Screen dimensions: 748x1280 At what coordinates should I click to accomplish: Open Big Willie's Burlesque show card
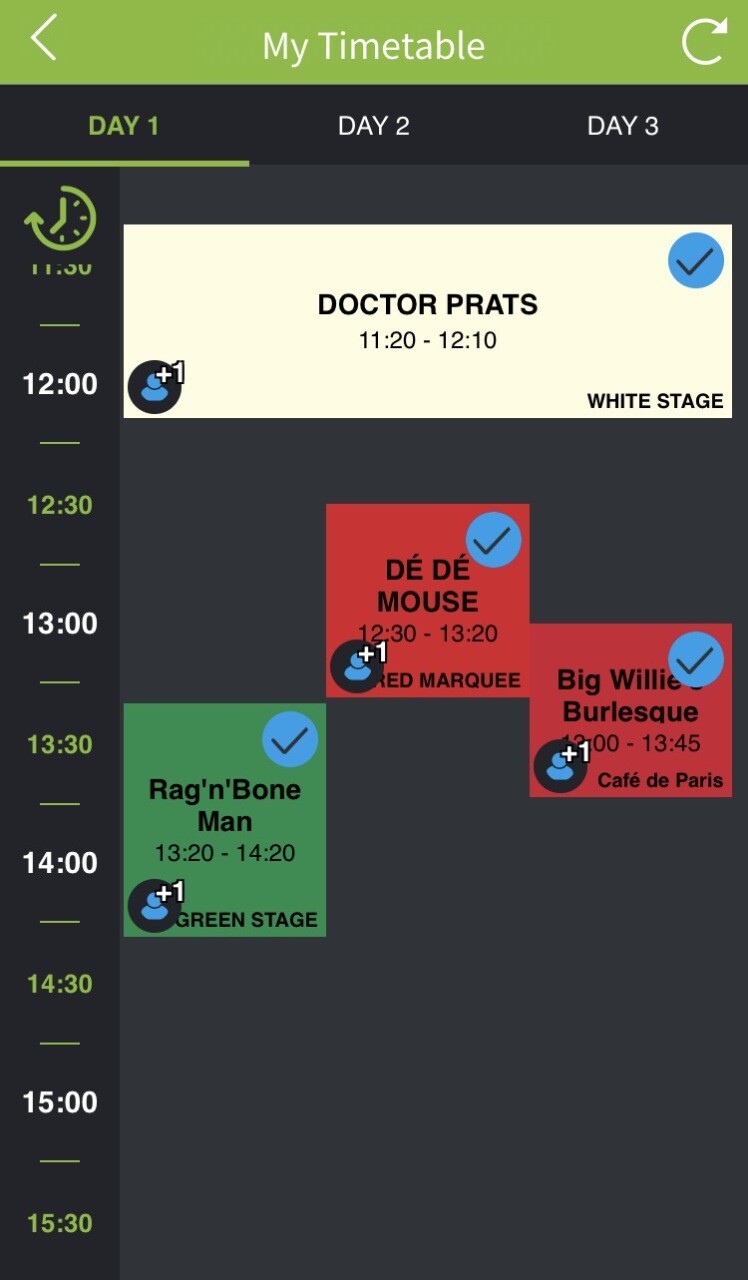coord(631,711)
